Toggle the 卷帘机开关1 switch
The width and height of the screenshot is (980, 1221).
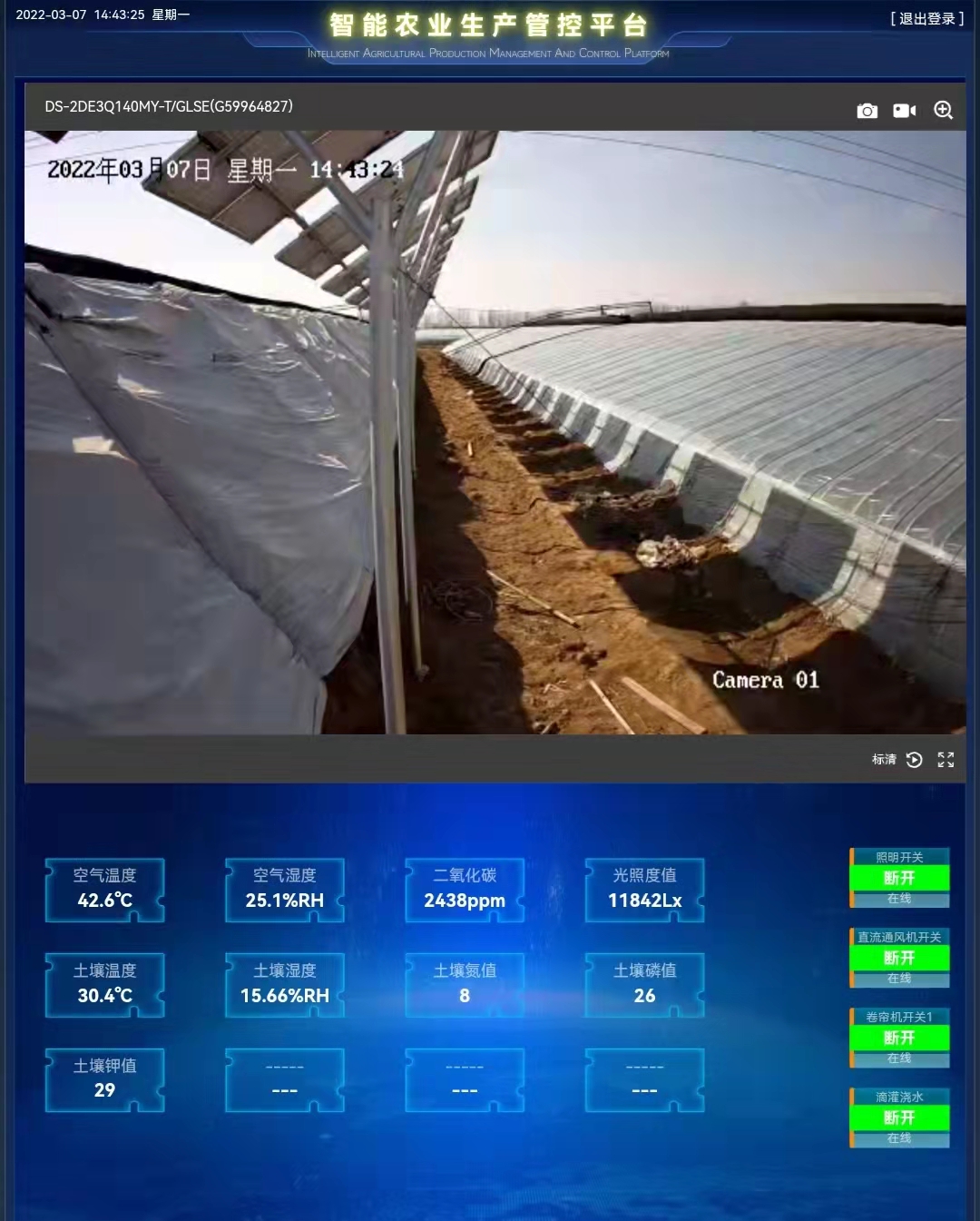coord(899,1038)
